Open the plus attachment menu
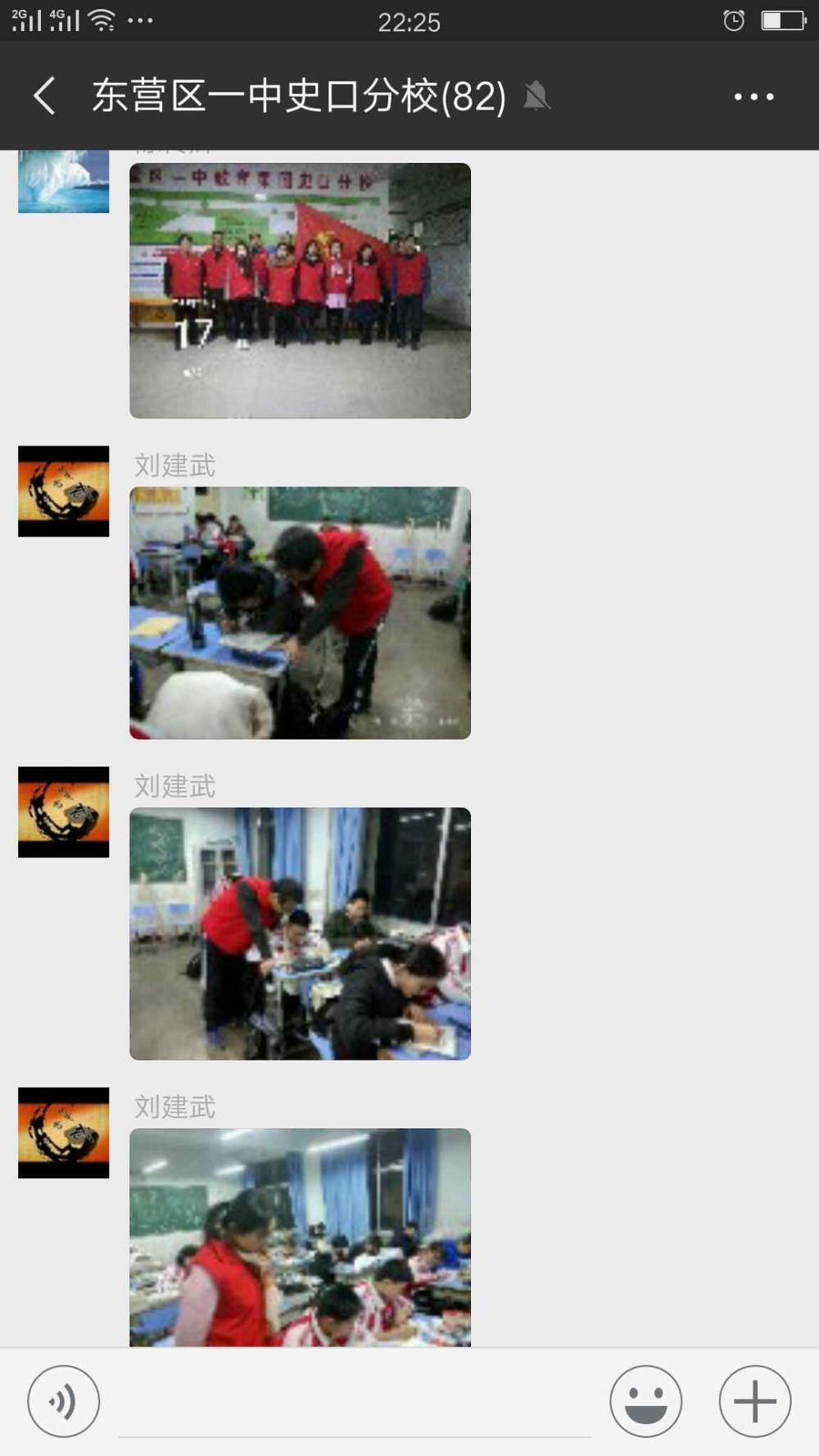Screen dimensions: 819x1456 pyautogui.click(x=754, y=1401)
